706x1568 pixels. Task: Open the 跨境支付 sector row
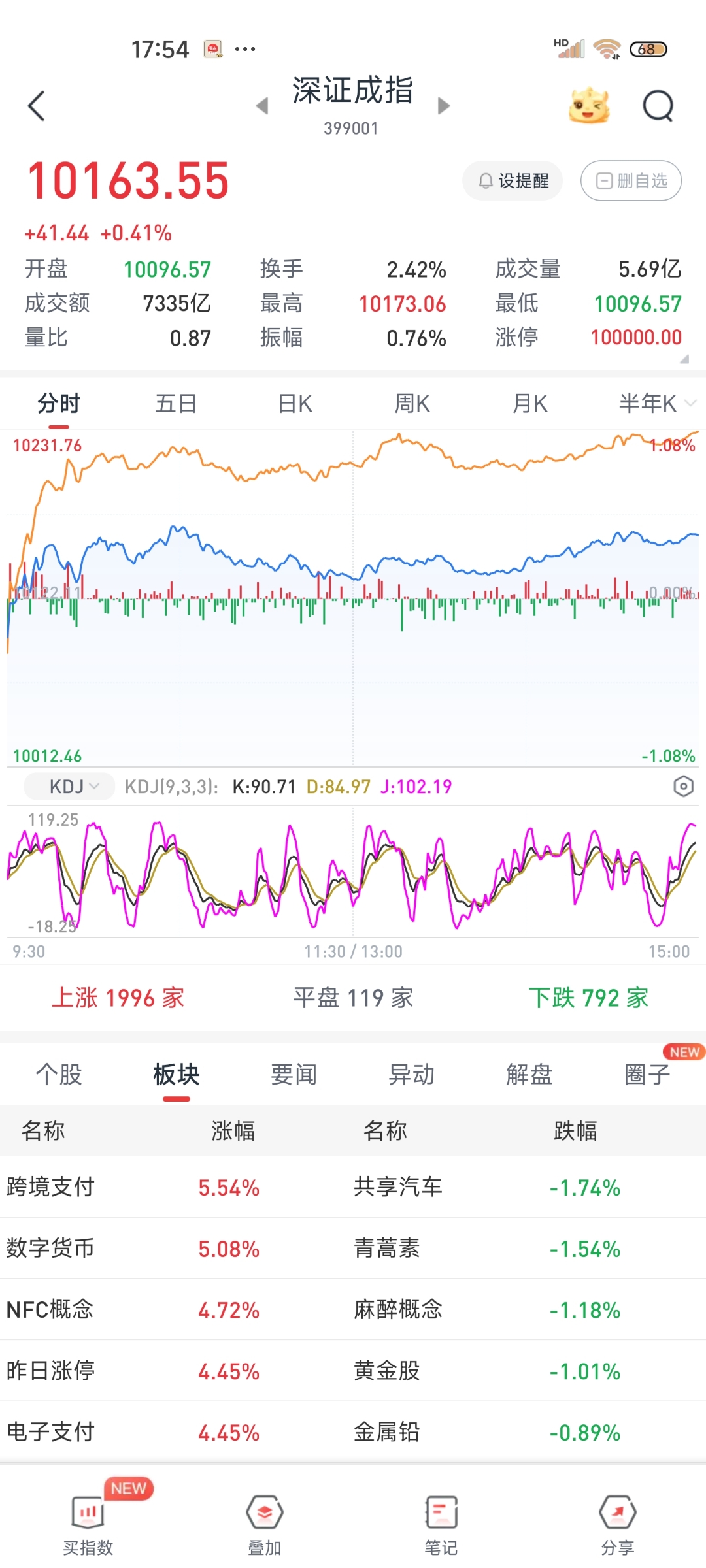pos(51,1187)
